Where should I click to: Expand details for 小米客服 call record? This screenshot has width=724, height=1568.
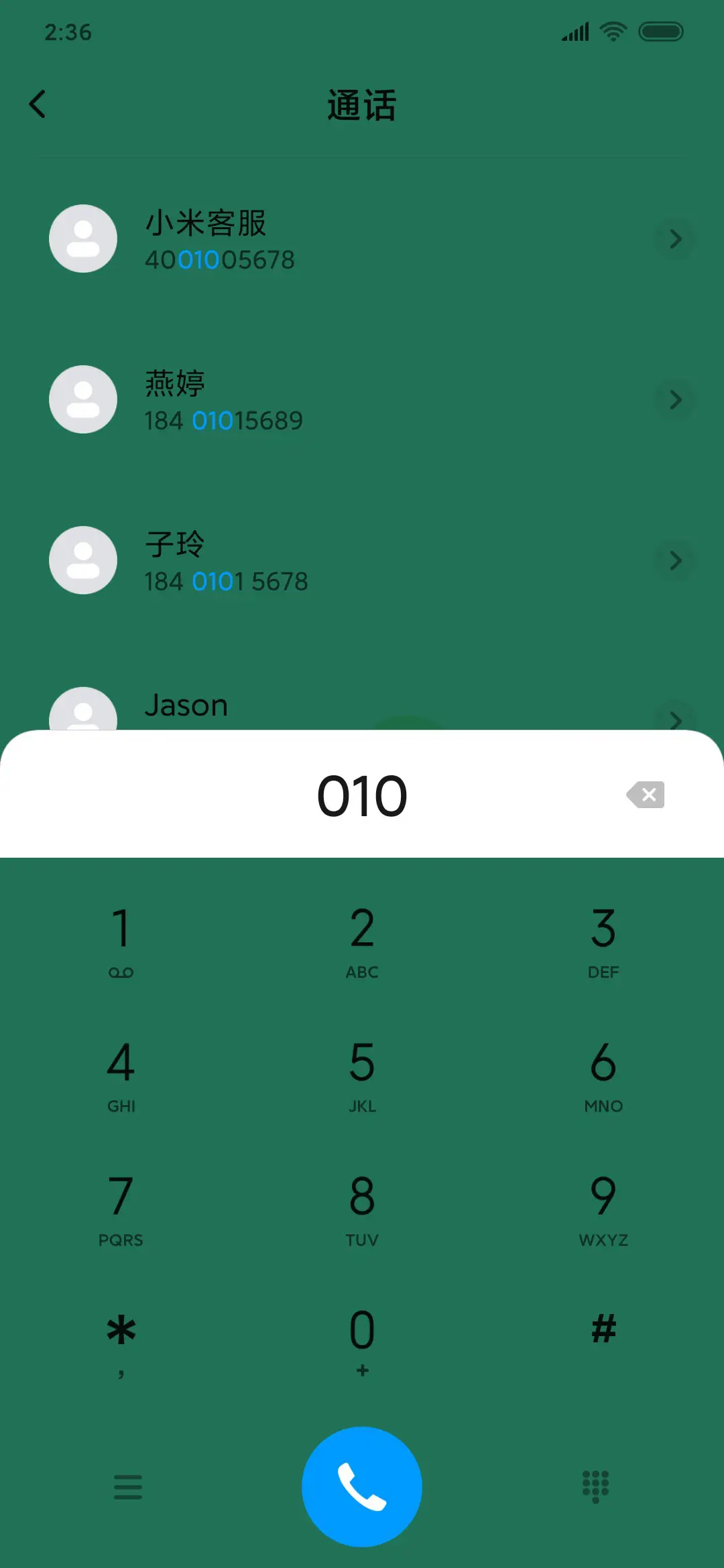tap(675, 239)
